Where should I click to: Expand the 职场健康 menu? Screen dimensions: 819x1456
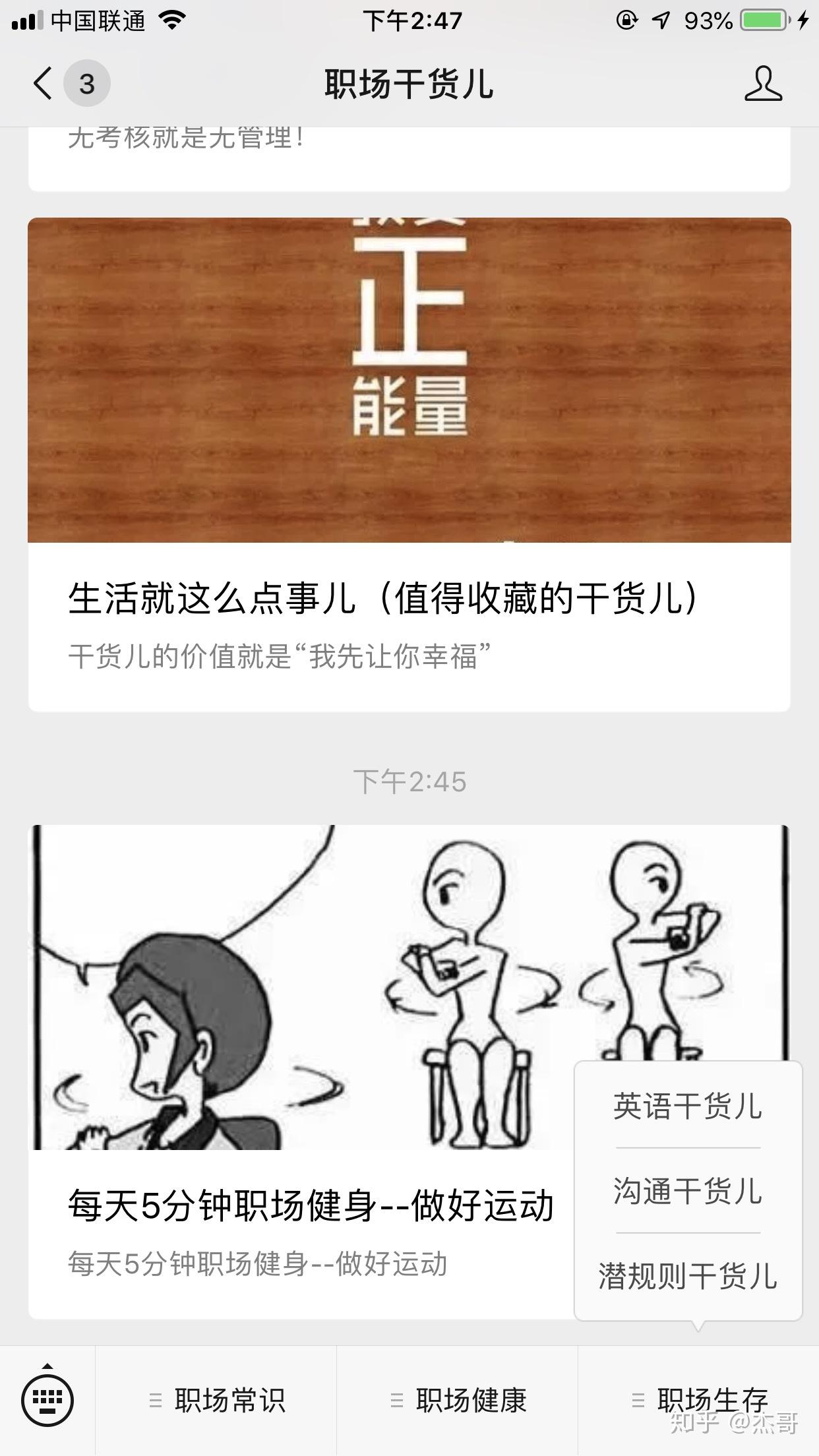click(458, 1401)
